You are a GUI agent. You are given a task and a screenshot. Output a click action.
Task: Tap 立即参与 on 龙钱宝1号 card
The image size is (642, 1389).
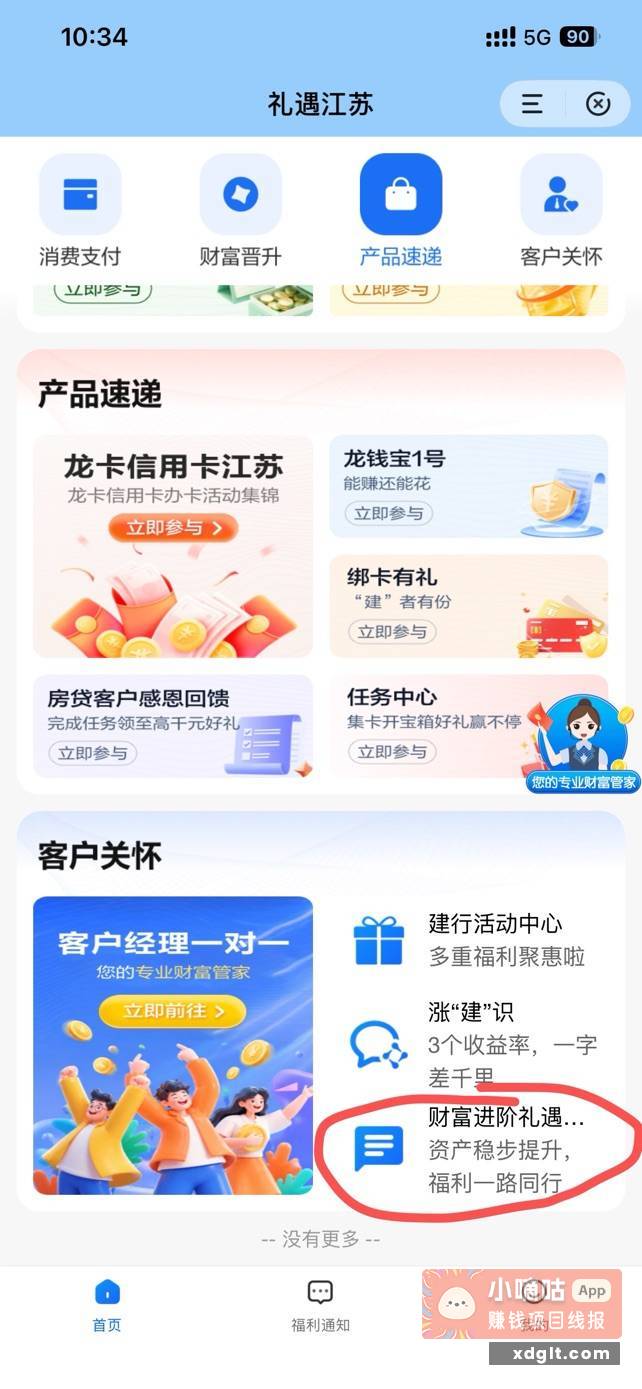coord(389,513)
